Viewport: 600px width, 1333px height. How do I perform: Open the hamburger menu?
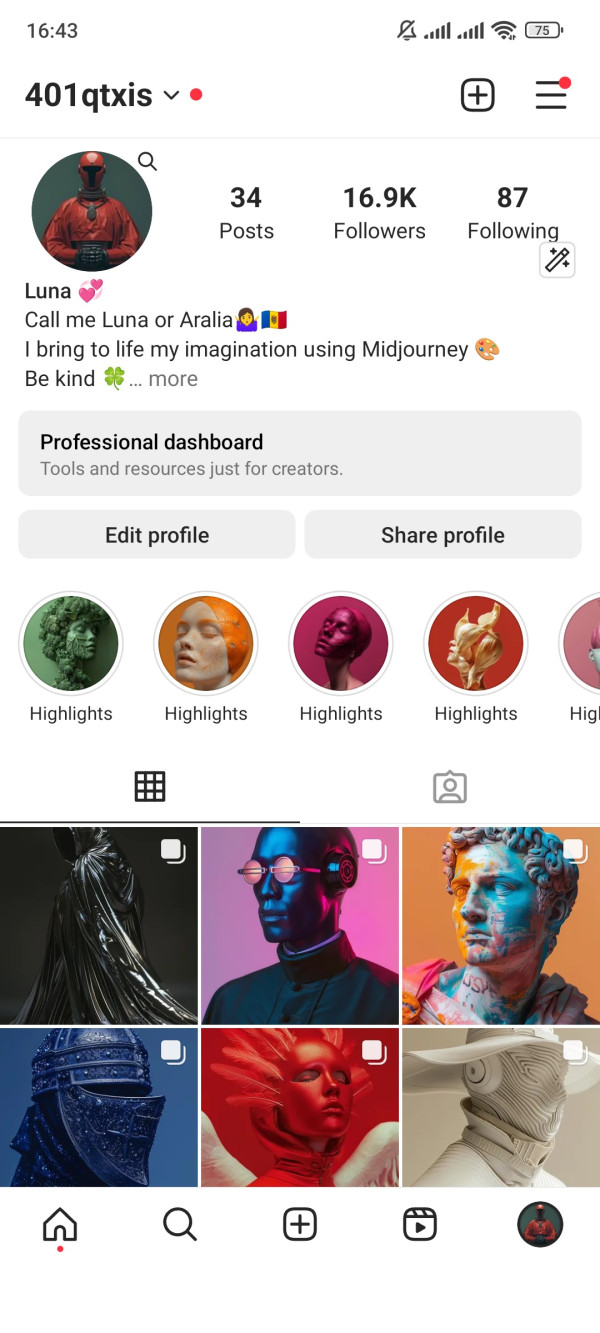[x=551, y=95]
